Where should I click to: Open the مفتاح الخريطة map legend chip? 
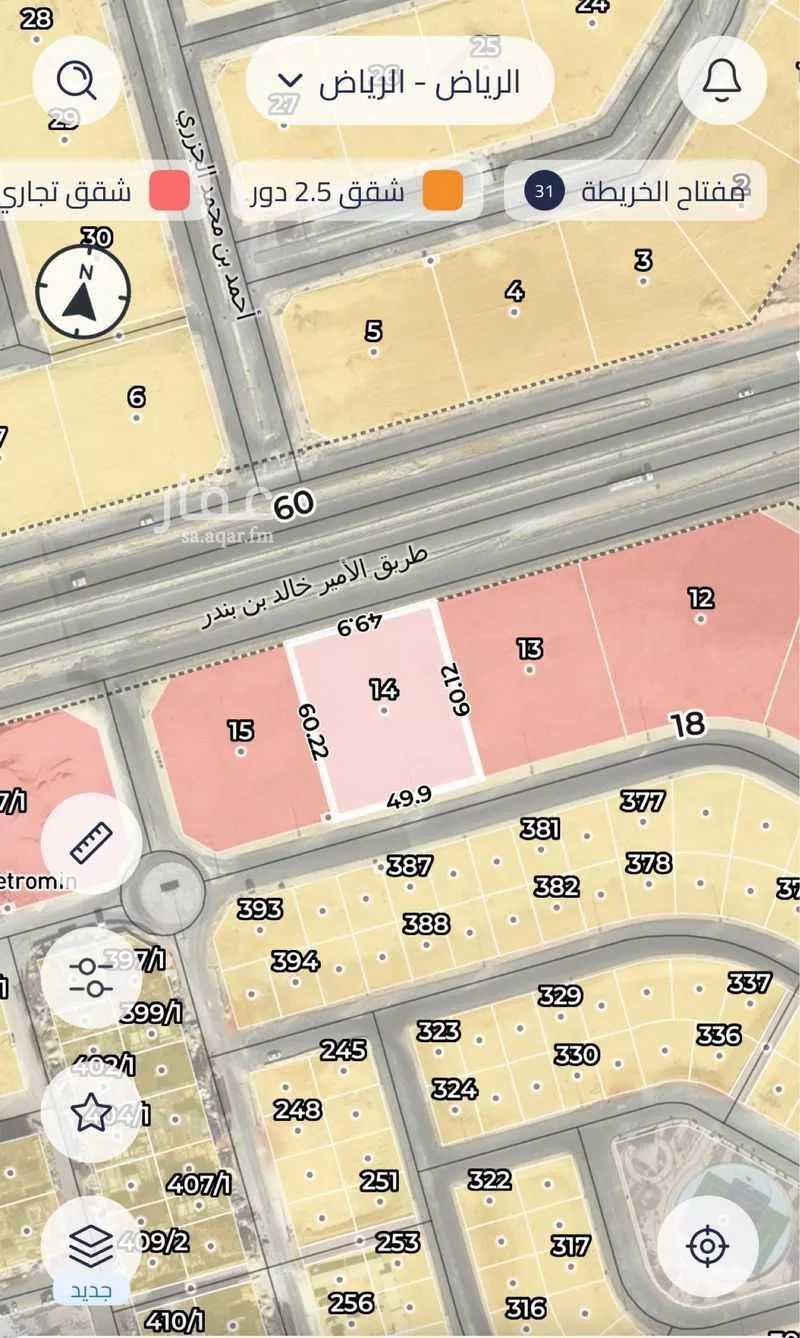point(635,191)
